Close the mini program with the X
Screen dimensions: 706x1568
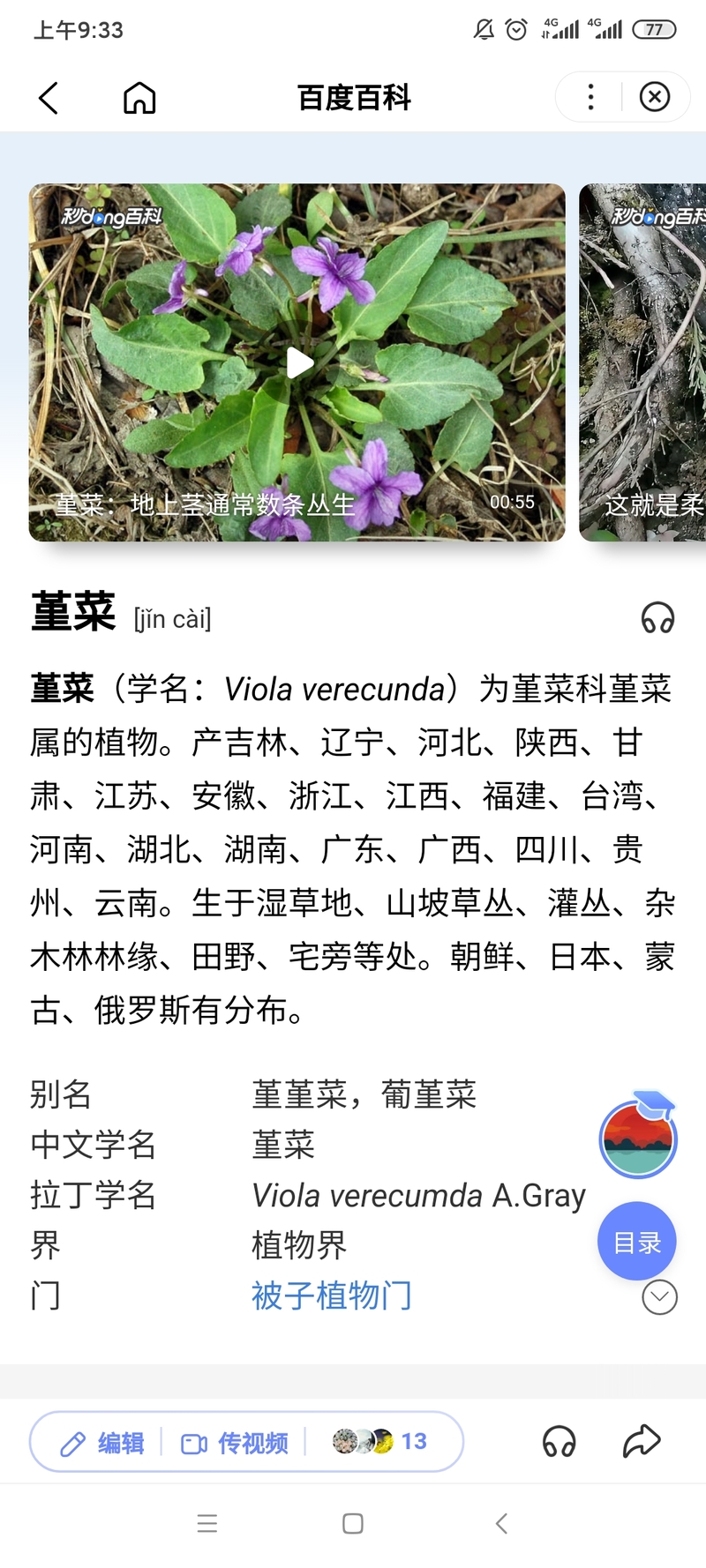[x=655, y=97]
